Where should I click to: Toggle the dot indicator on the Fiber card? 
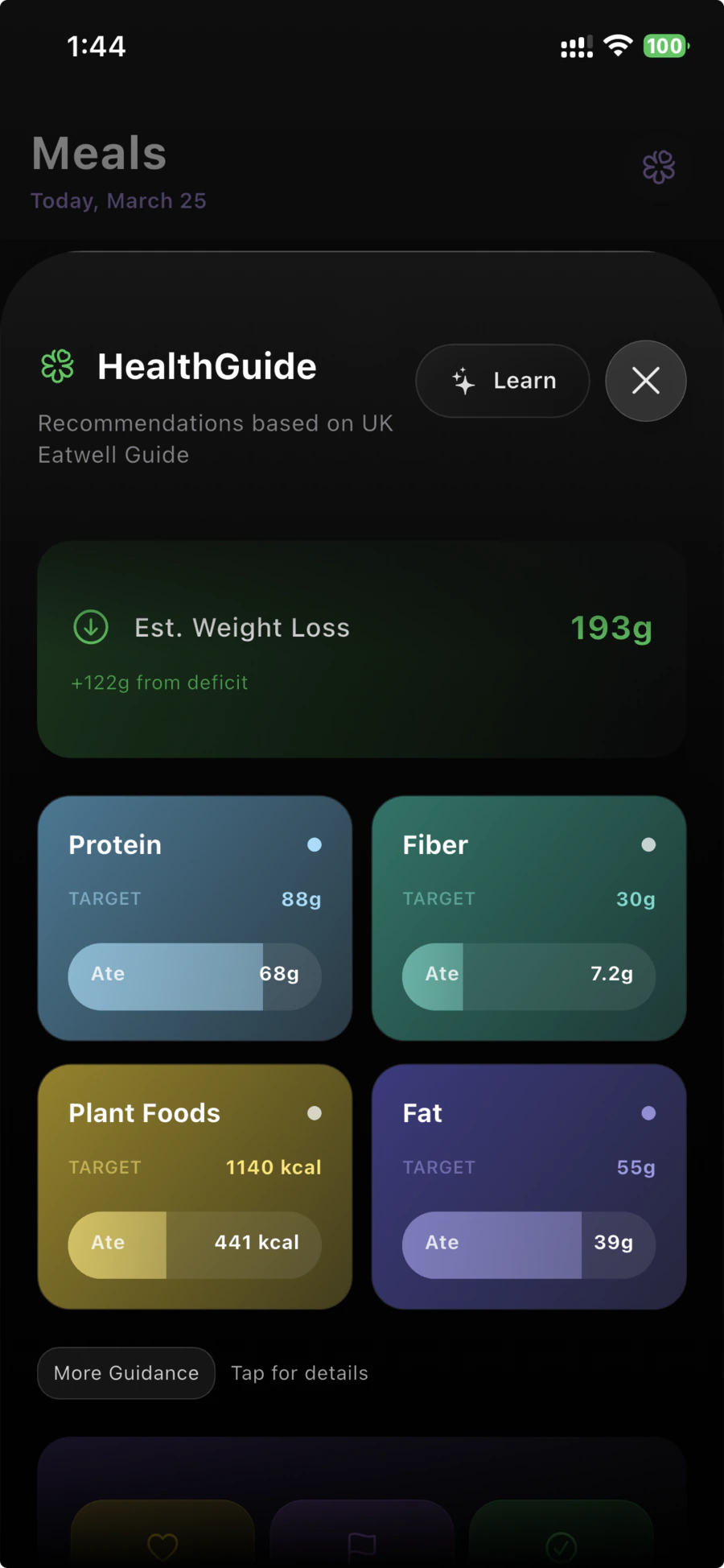pyautogui.click(x=648, y=845)
